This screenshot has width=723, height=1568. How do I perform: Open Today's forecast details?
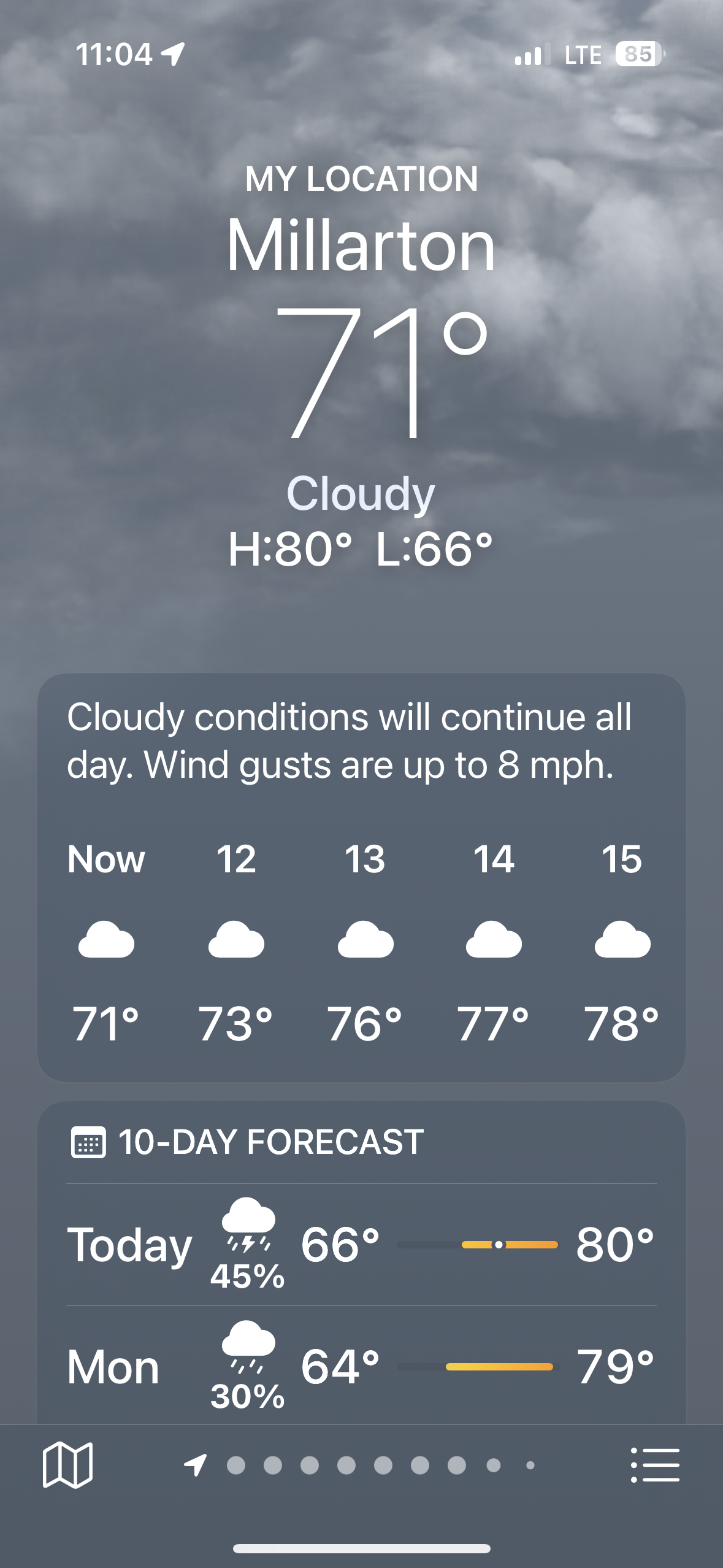click(x=361, y=1244)
